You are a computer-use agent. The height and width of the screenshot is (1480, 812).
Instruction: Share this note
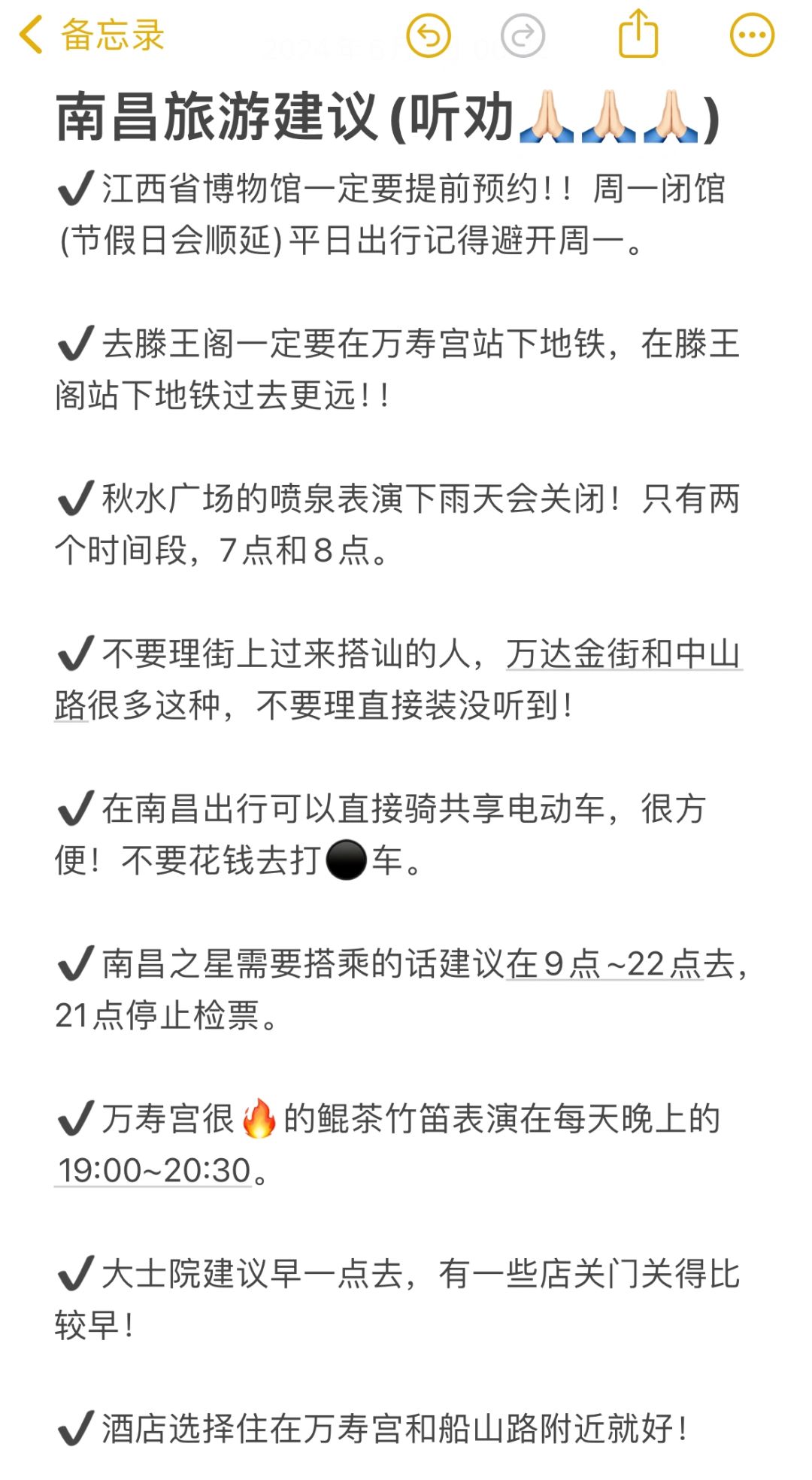click(638, 34)
